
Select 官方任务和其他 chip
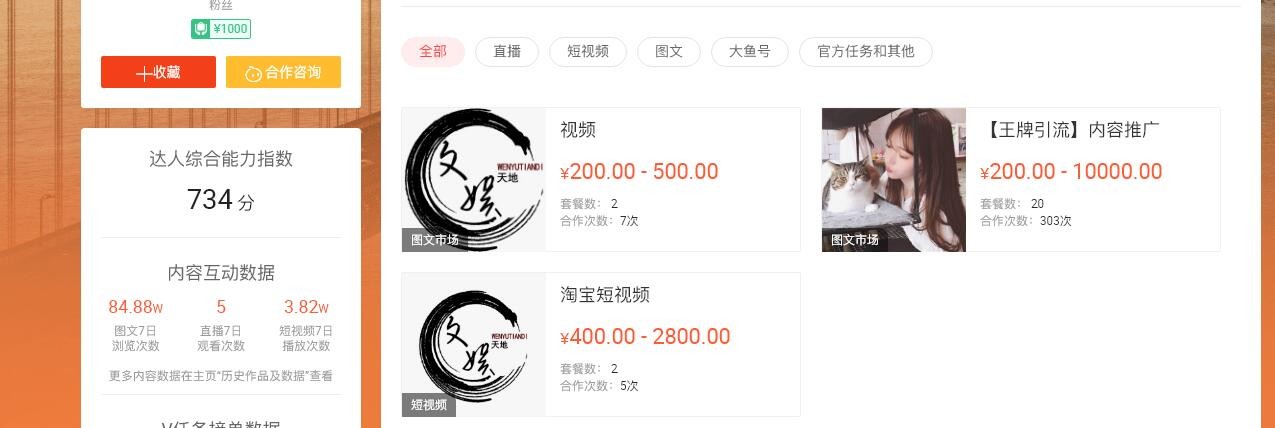pos(865,52)
